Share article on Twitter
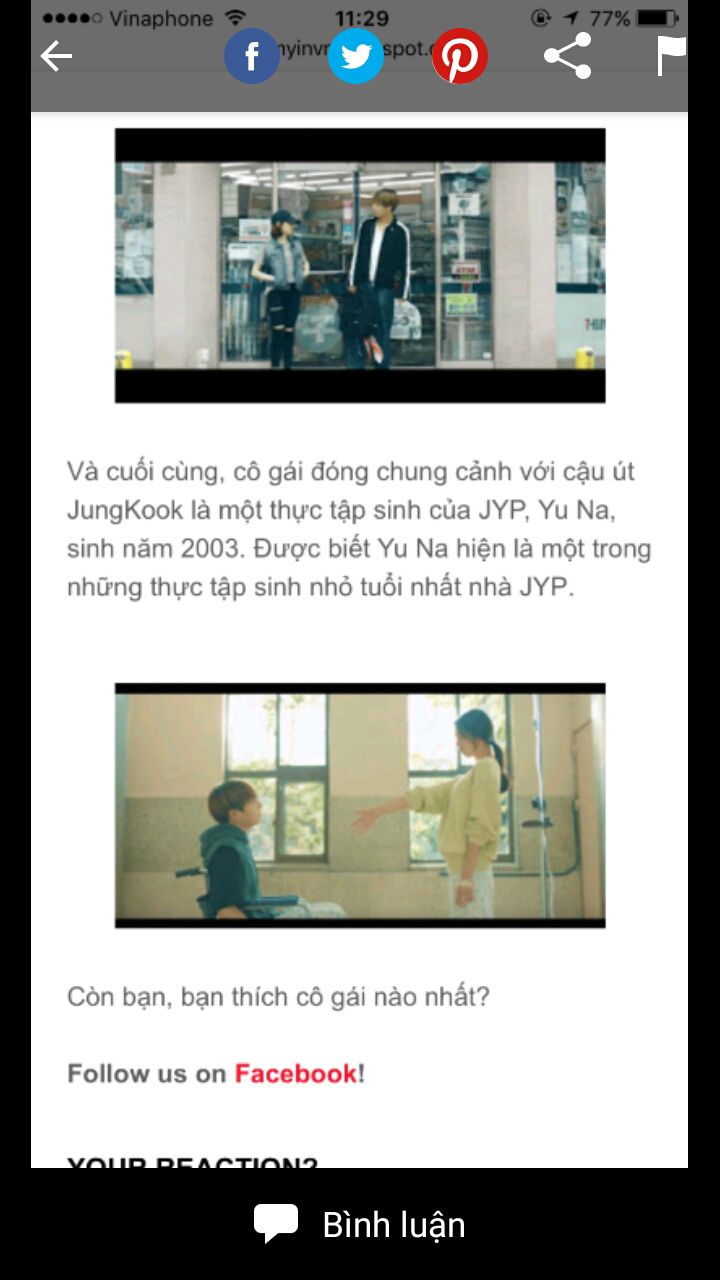The height and width of the screenshot is (1280, 720). [355, 56]
